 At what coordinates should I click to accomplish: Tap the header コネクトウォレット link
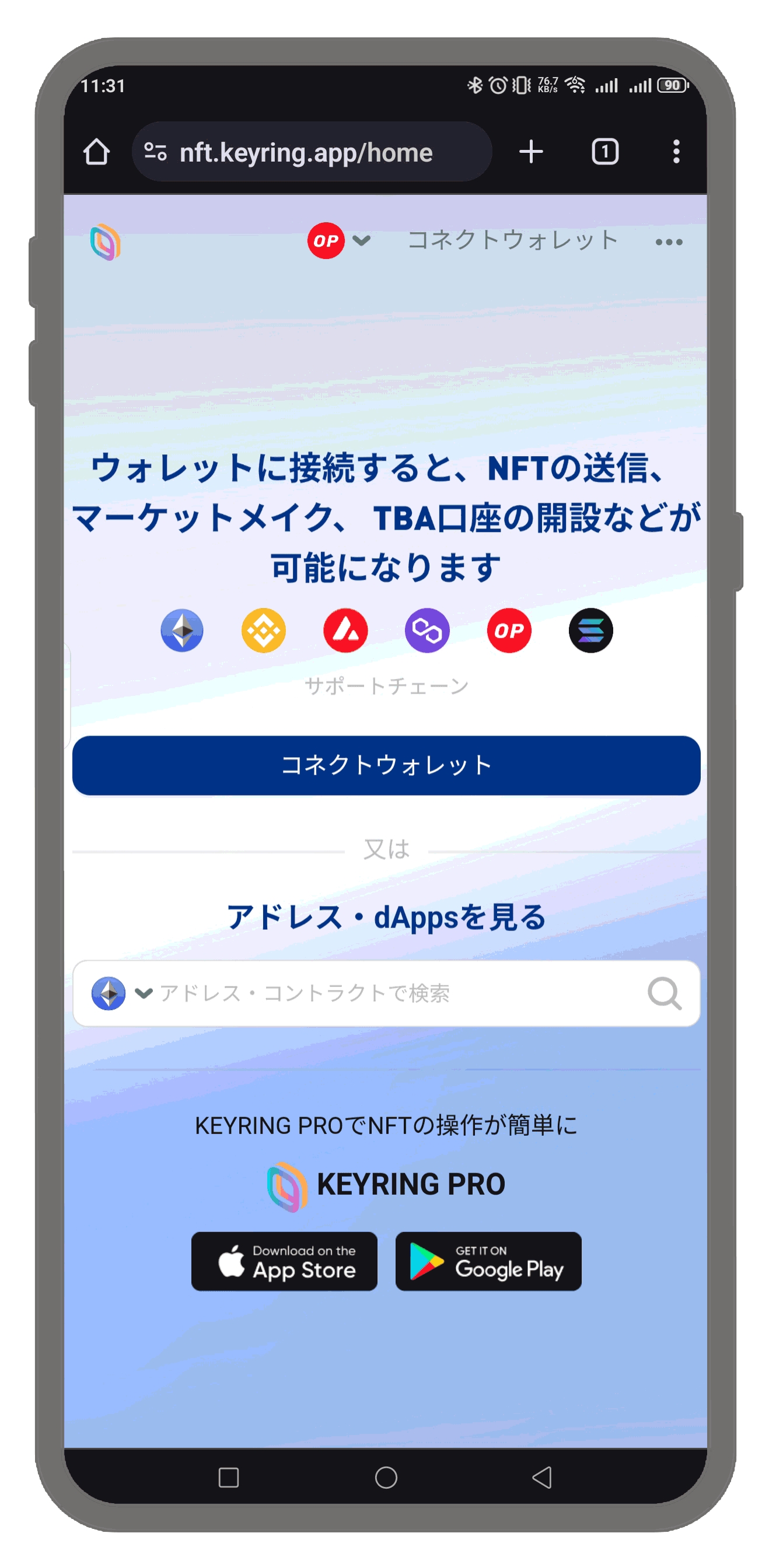(x=512, y=240)
